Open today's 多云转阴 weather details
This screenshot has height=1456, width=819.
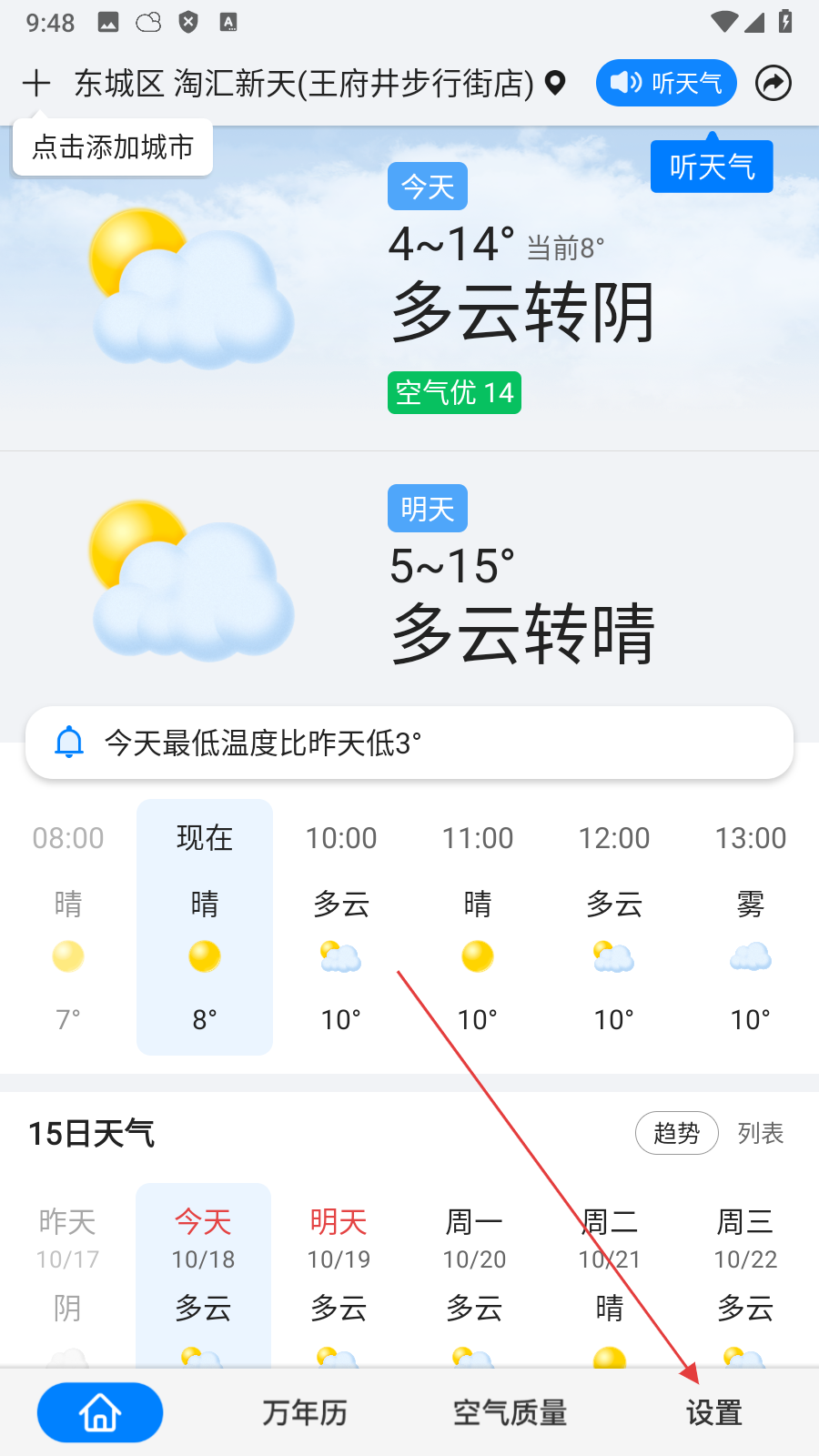[522, 312]
